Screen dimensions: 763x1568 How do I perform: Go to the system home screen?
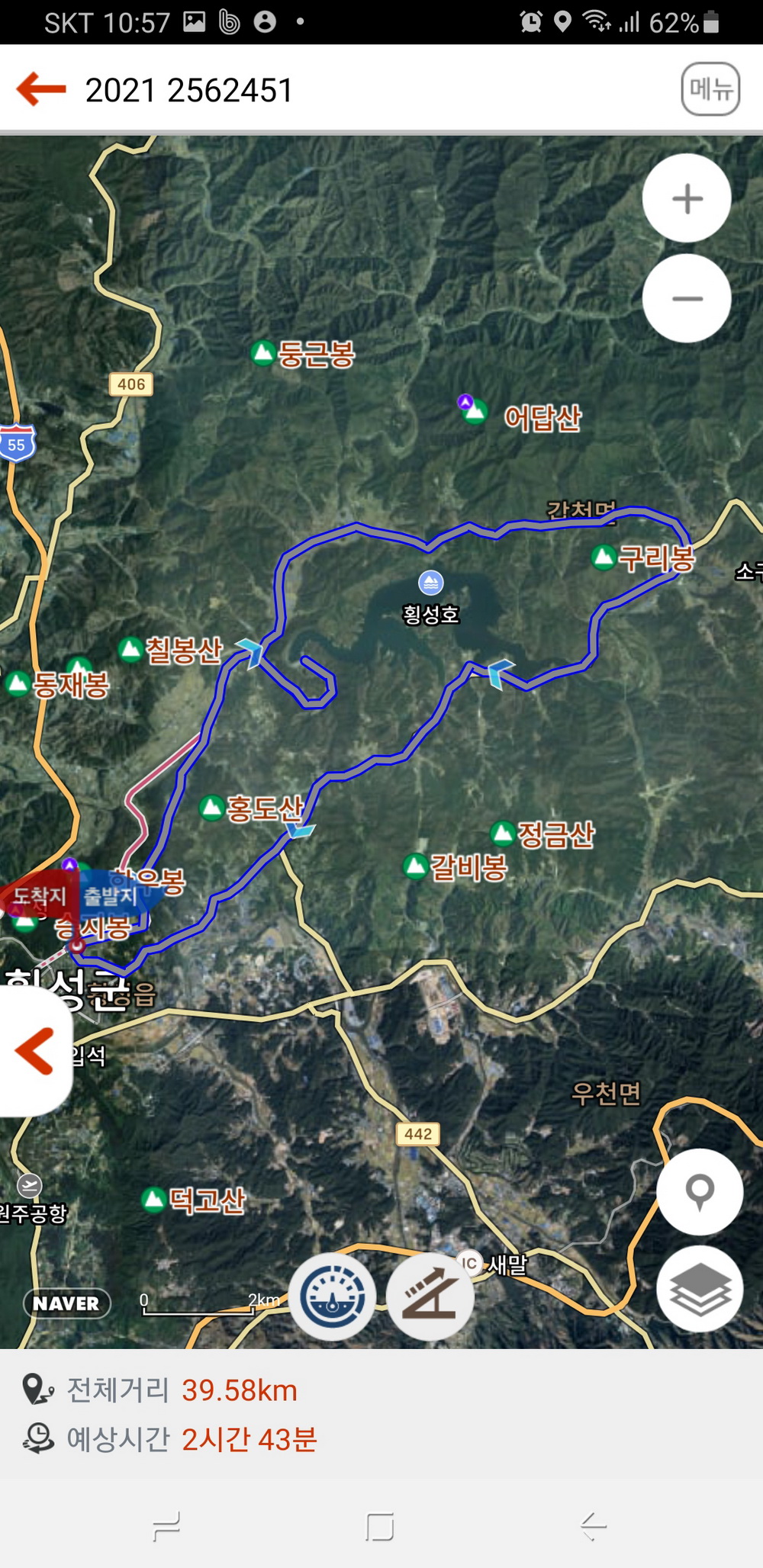pos(380,1526)
